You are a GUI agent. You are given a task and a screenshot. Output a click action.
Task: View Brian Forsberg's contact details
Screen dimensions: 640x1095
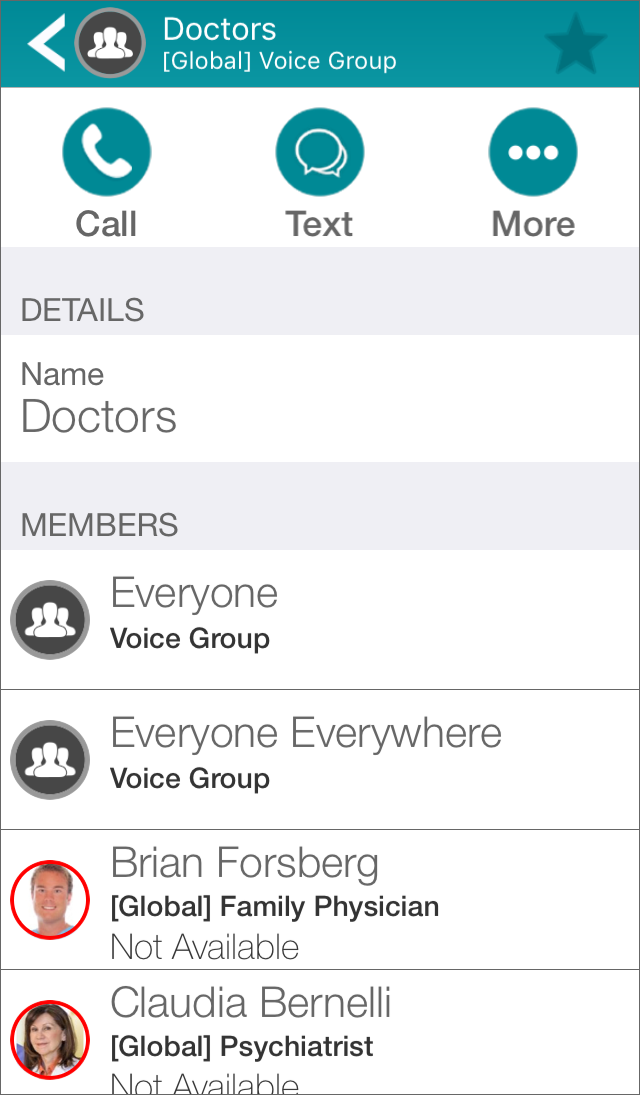[320, 899]
